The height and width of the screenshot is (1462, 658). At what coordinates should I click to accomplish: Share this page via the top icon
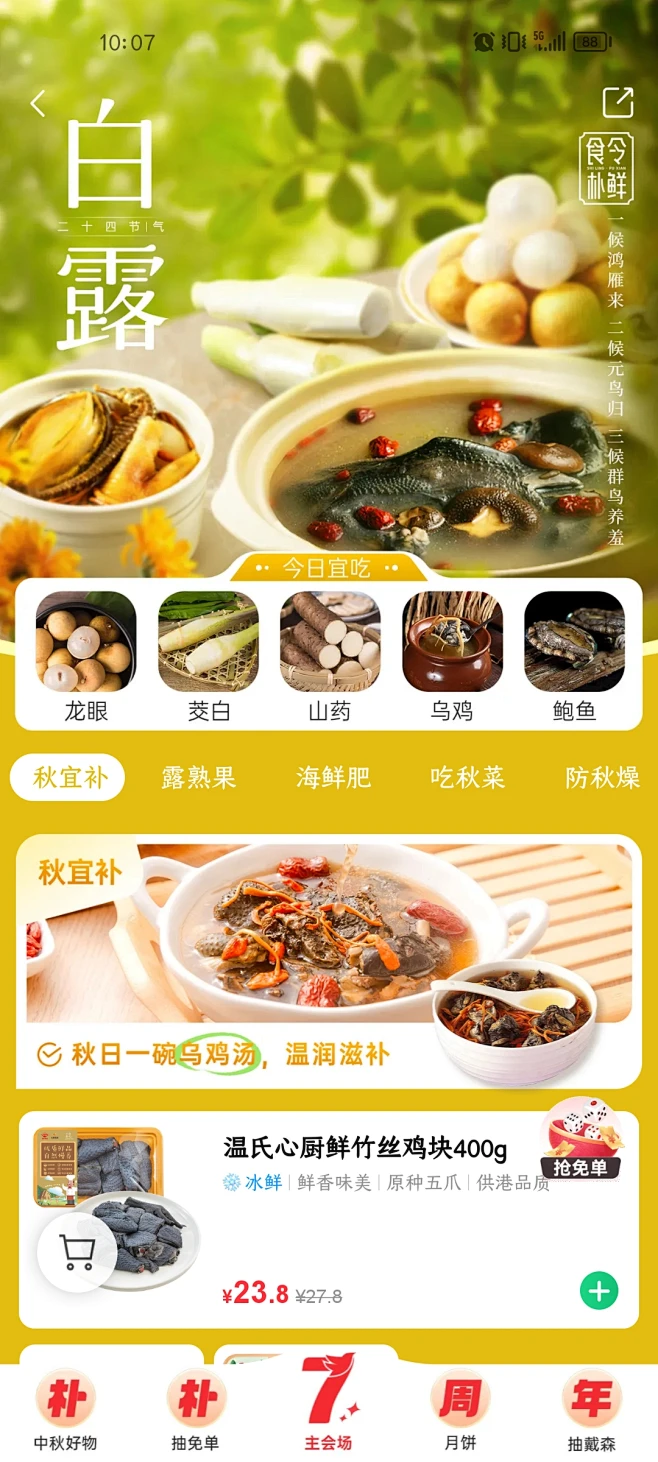pyautogui.click(x=617, y=102)
